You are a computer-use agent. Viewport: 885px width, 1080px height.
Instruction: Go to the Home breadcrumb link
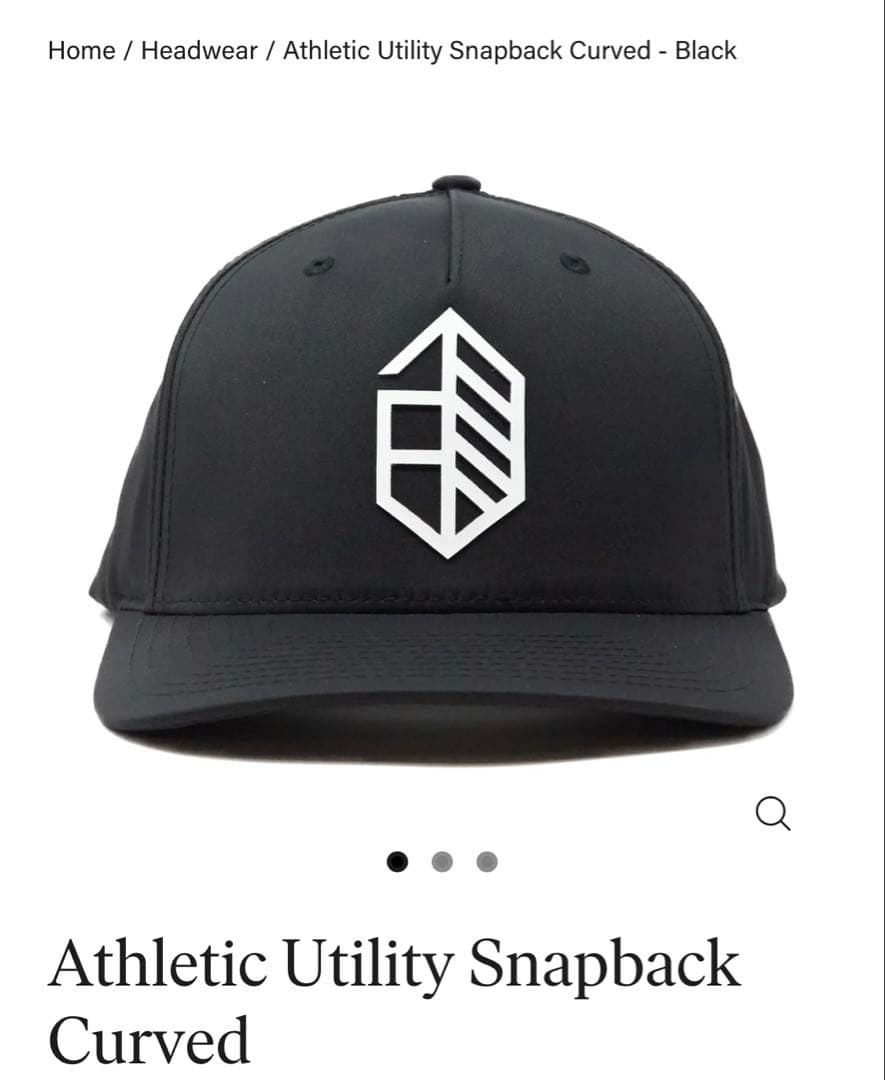pyautogui.click(x=80, y=51)
